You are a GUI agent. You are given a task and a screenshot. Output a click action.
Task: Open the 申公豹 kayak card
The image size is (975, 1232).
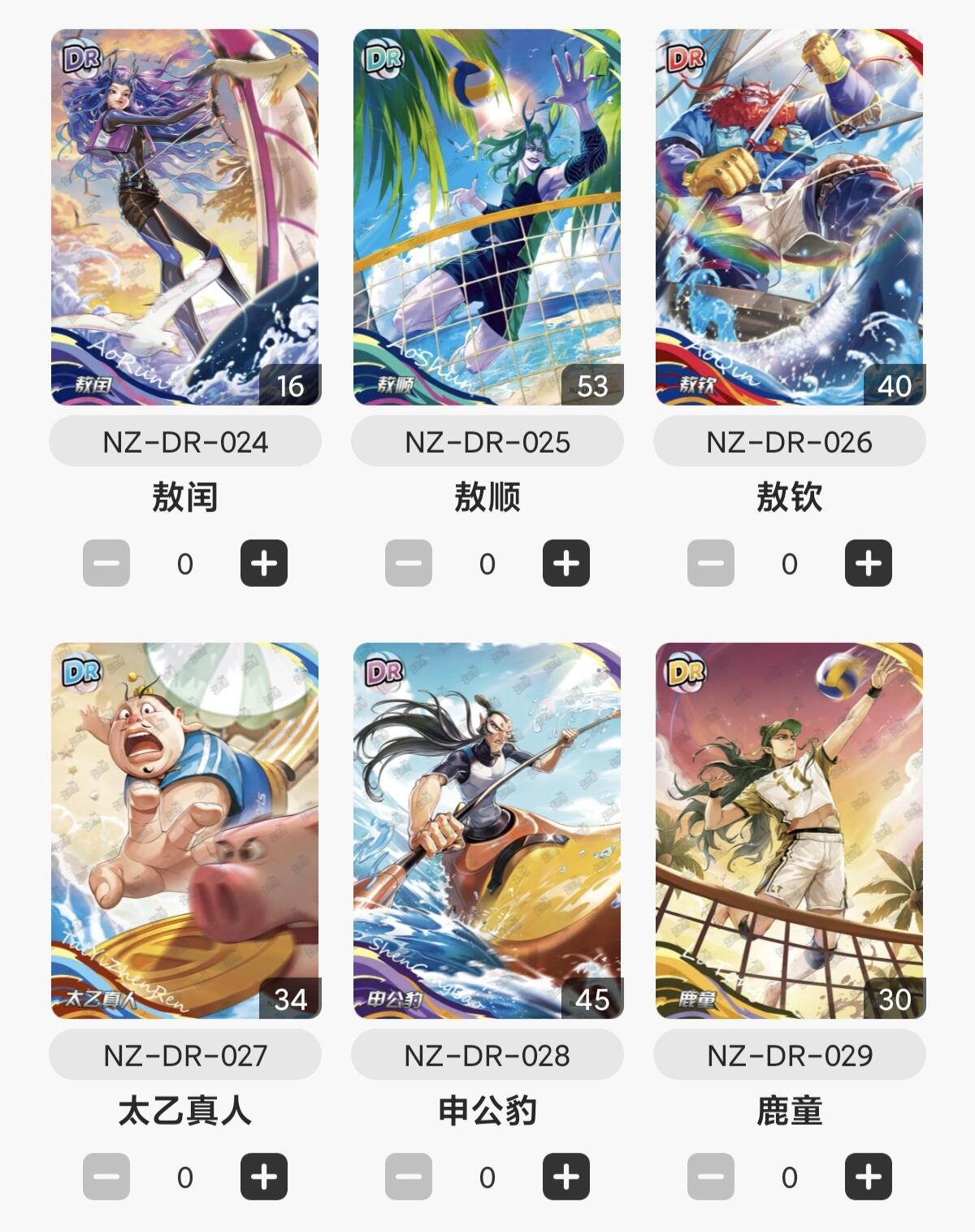(487, 831)
